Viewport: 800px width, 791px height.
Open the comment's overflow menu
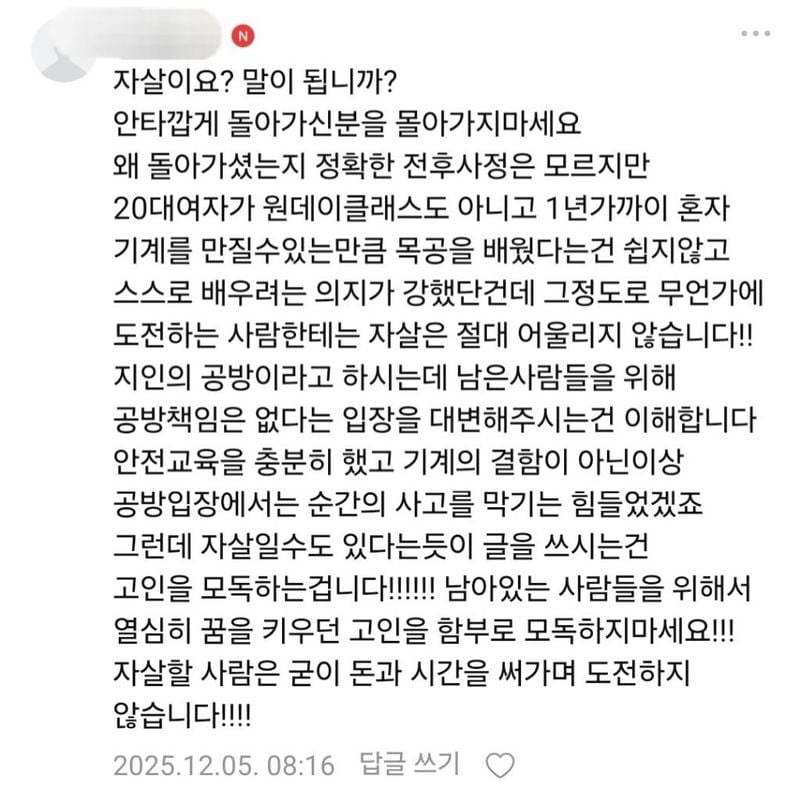[x=757, y=34]
